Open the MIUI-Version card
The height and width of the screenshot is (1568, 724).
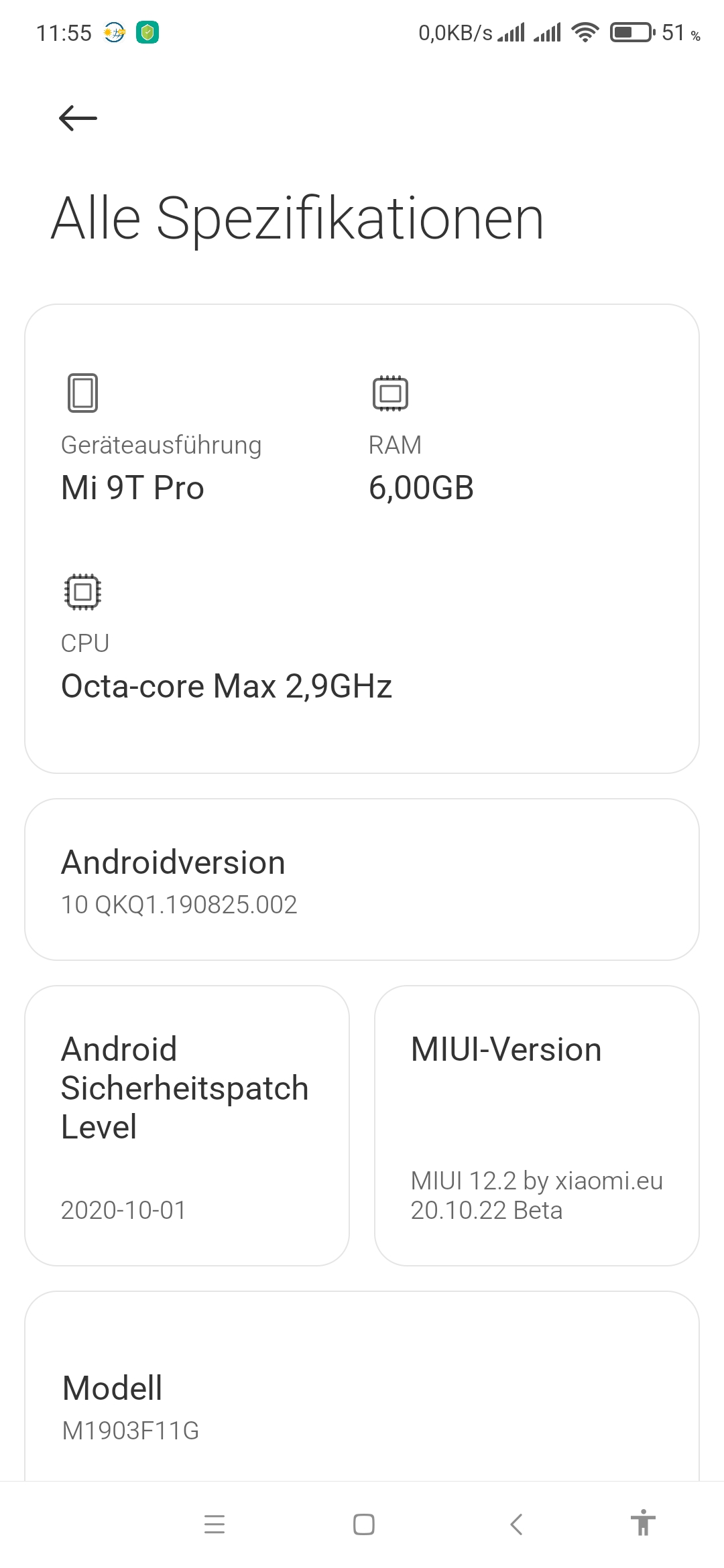pos(537,1125)
